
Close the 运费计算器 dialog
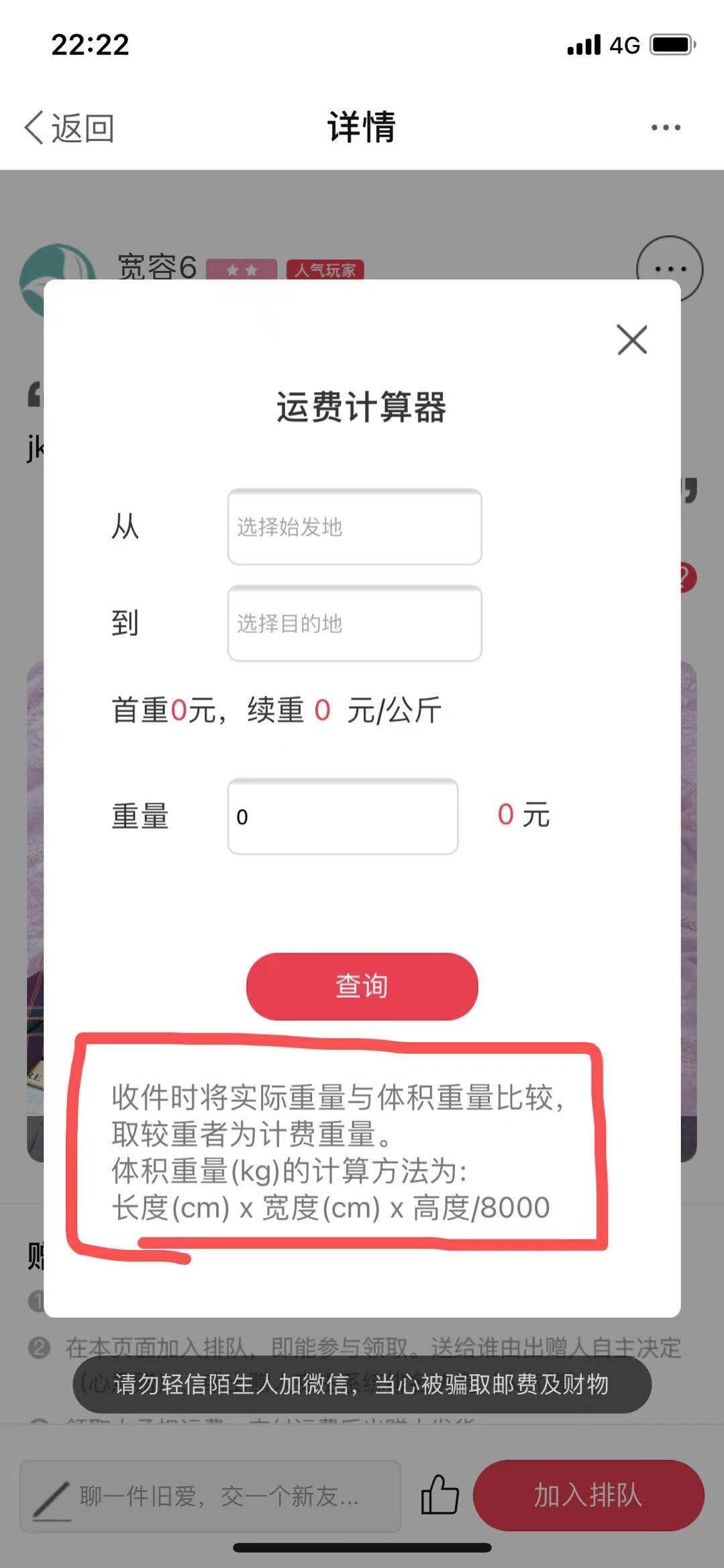[632, 339]
